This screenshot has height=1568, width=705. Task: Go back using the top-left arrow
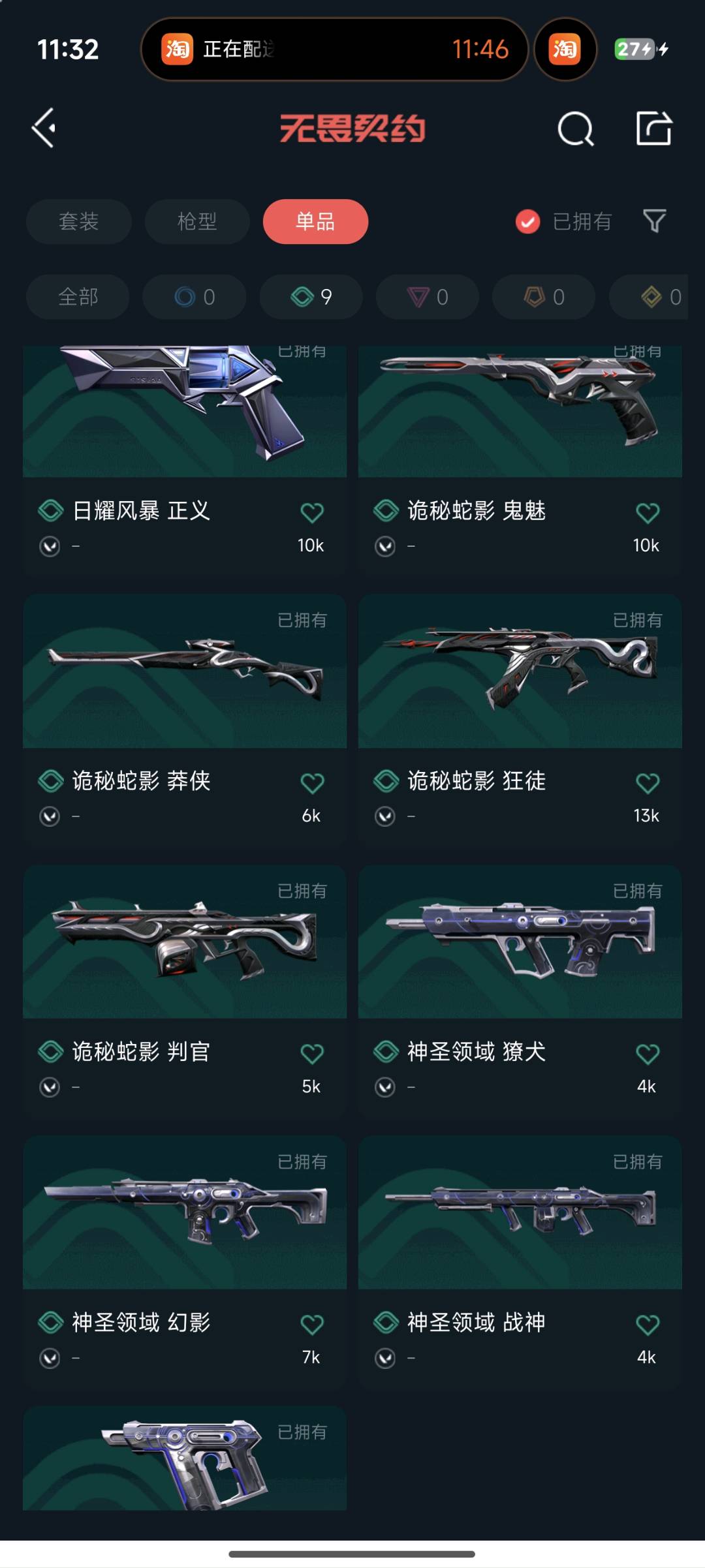44,128
